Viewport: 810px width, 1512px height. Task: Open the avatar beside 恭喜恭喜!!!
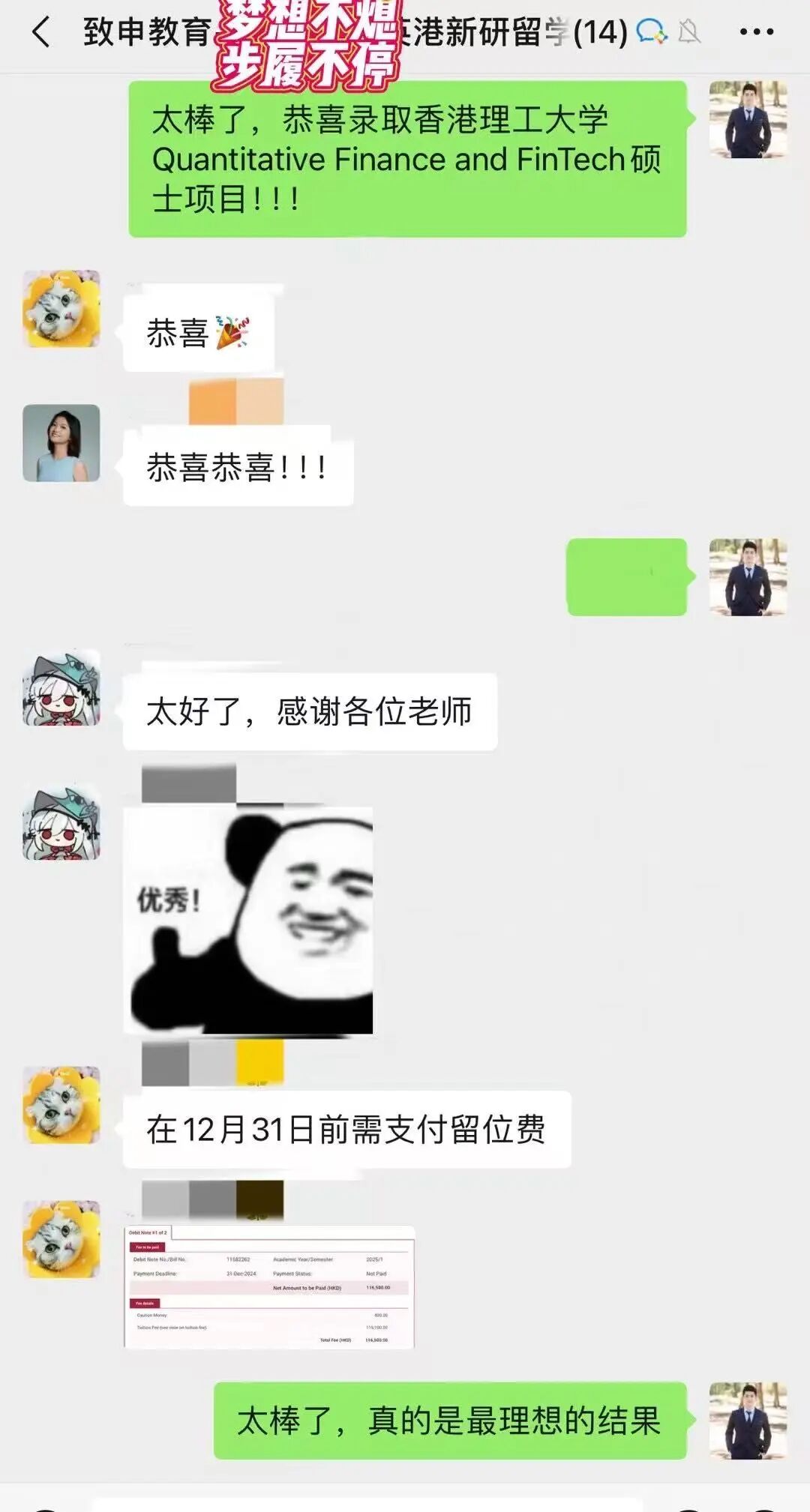pos(61,443)
